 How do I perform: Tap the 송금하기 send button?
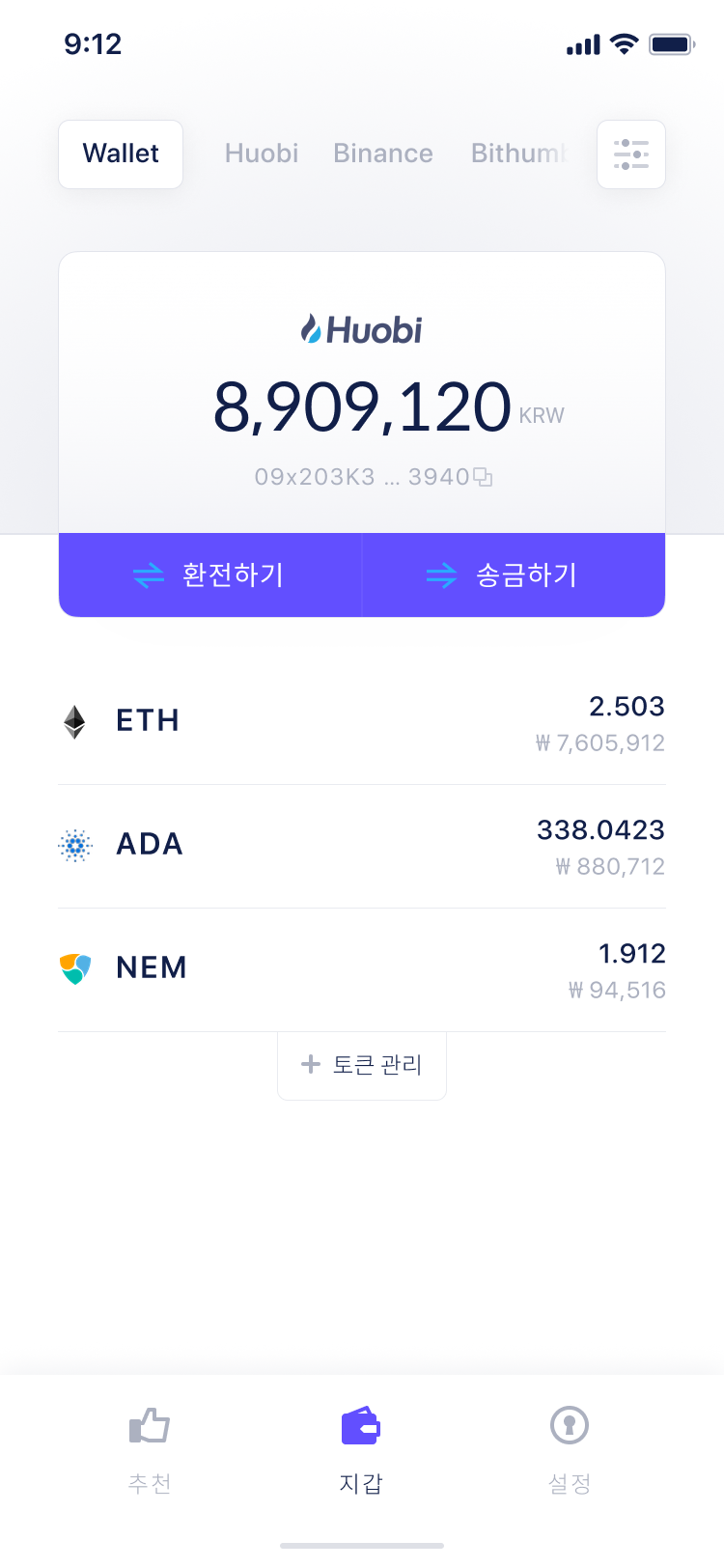coord(514,574)
